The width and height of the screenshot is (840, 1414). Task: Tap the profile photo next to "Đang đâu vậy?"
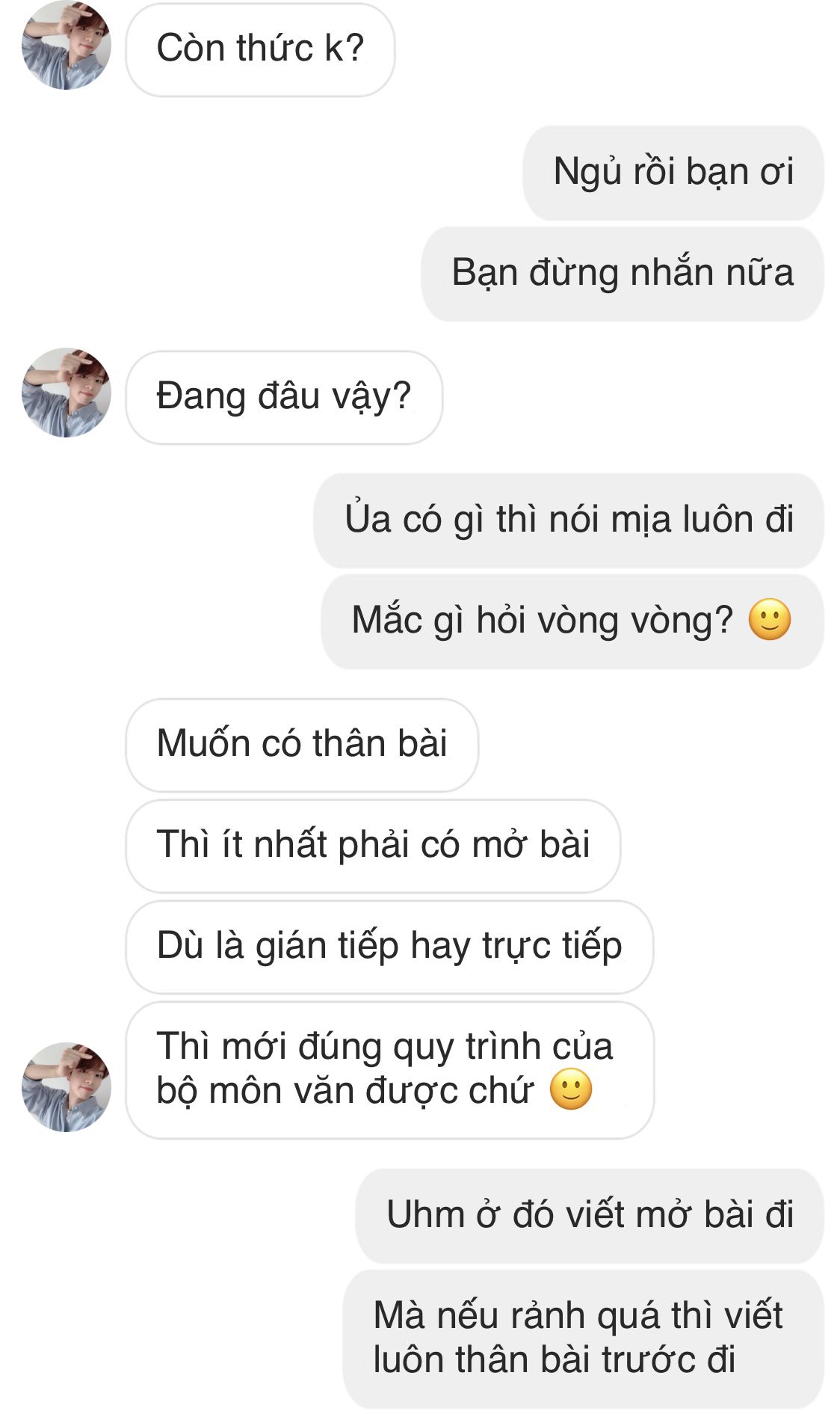point(66,393)
